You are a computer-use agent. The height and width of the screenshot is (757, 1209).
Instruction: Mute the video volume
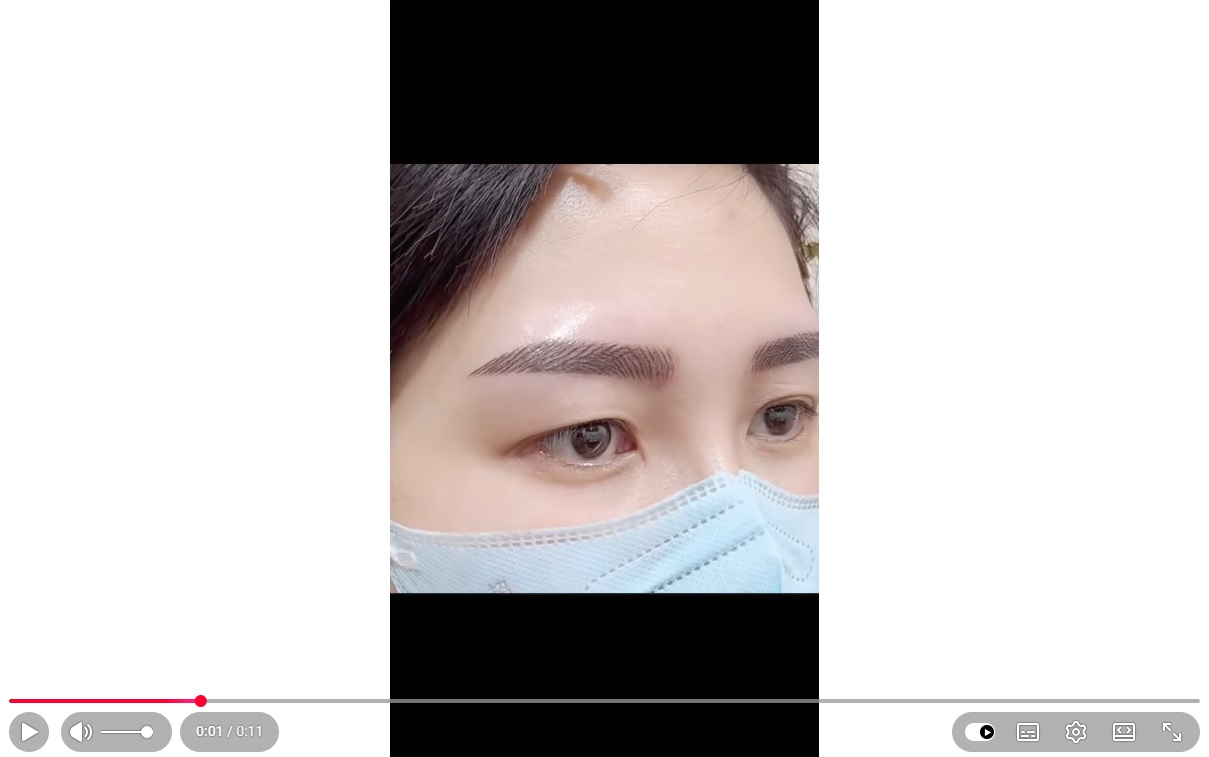click(x=81, y=732)
